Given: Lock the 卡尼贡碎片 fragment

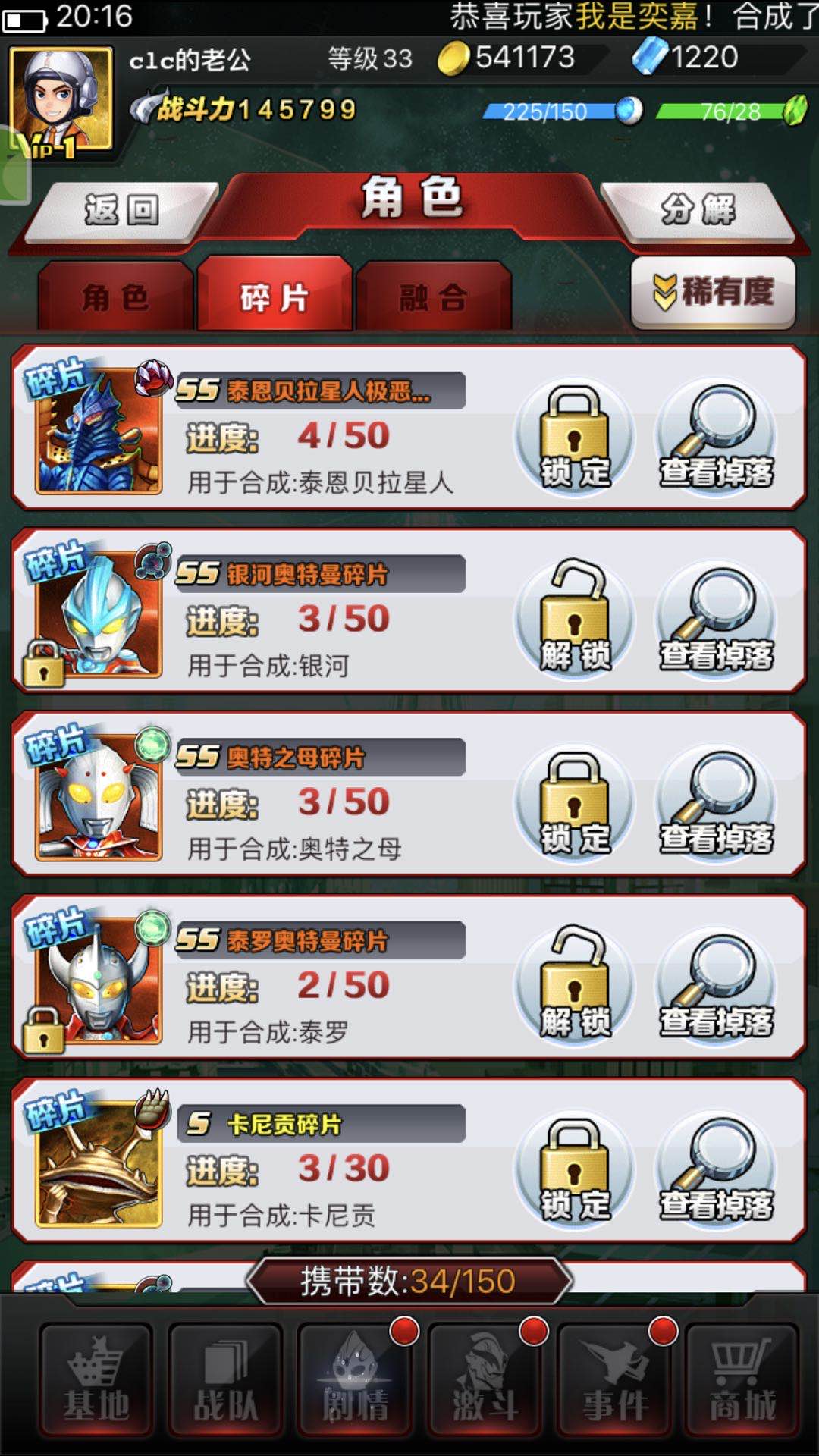Looking at the screenshot, I should (575, 1169).
